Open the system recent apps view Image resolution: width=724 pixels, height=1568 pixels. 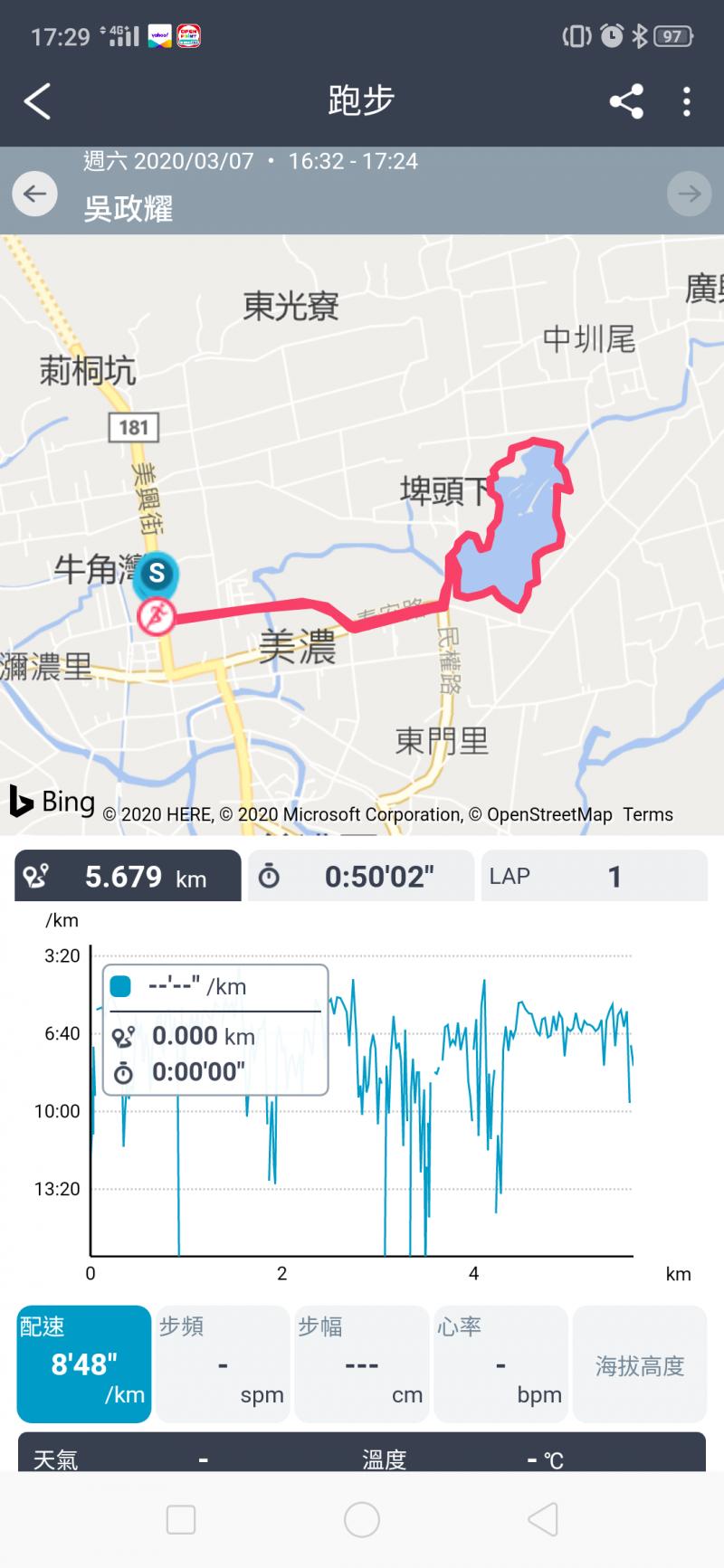coord(181,1520)
